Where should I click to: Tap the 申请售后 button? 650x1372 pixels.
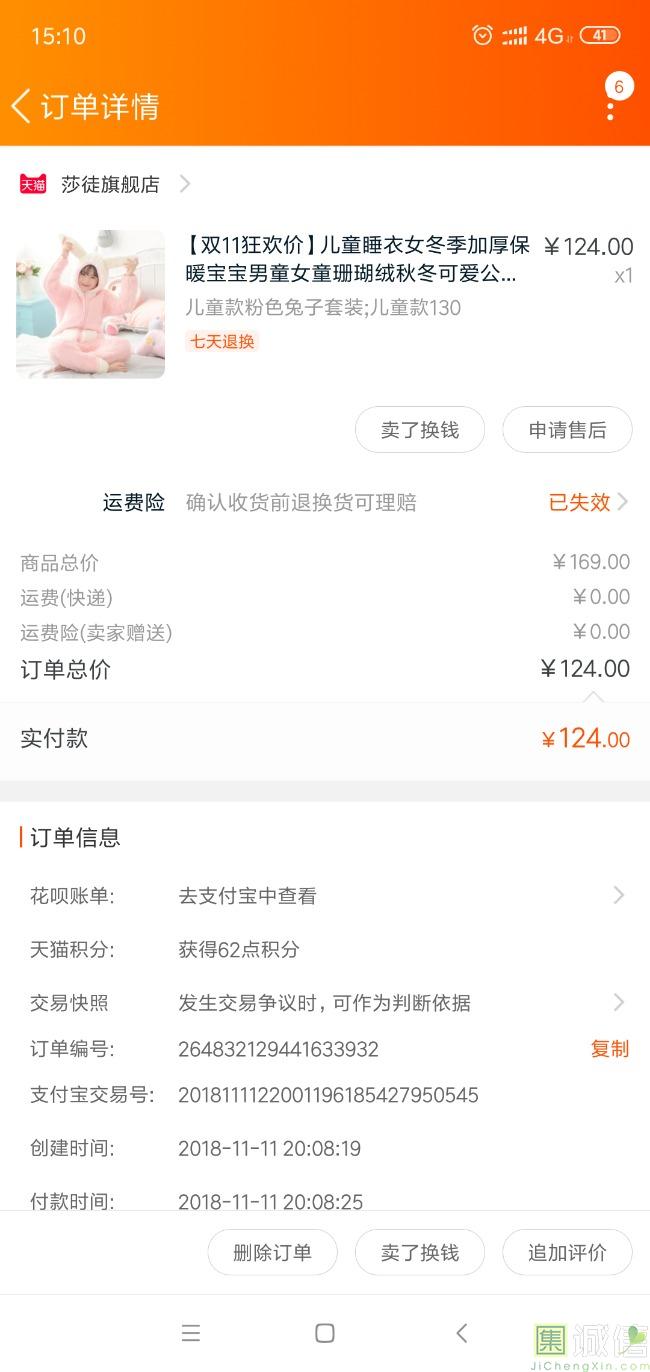[x=567, y=430]
